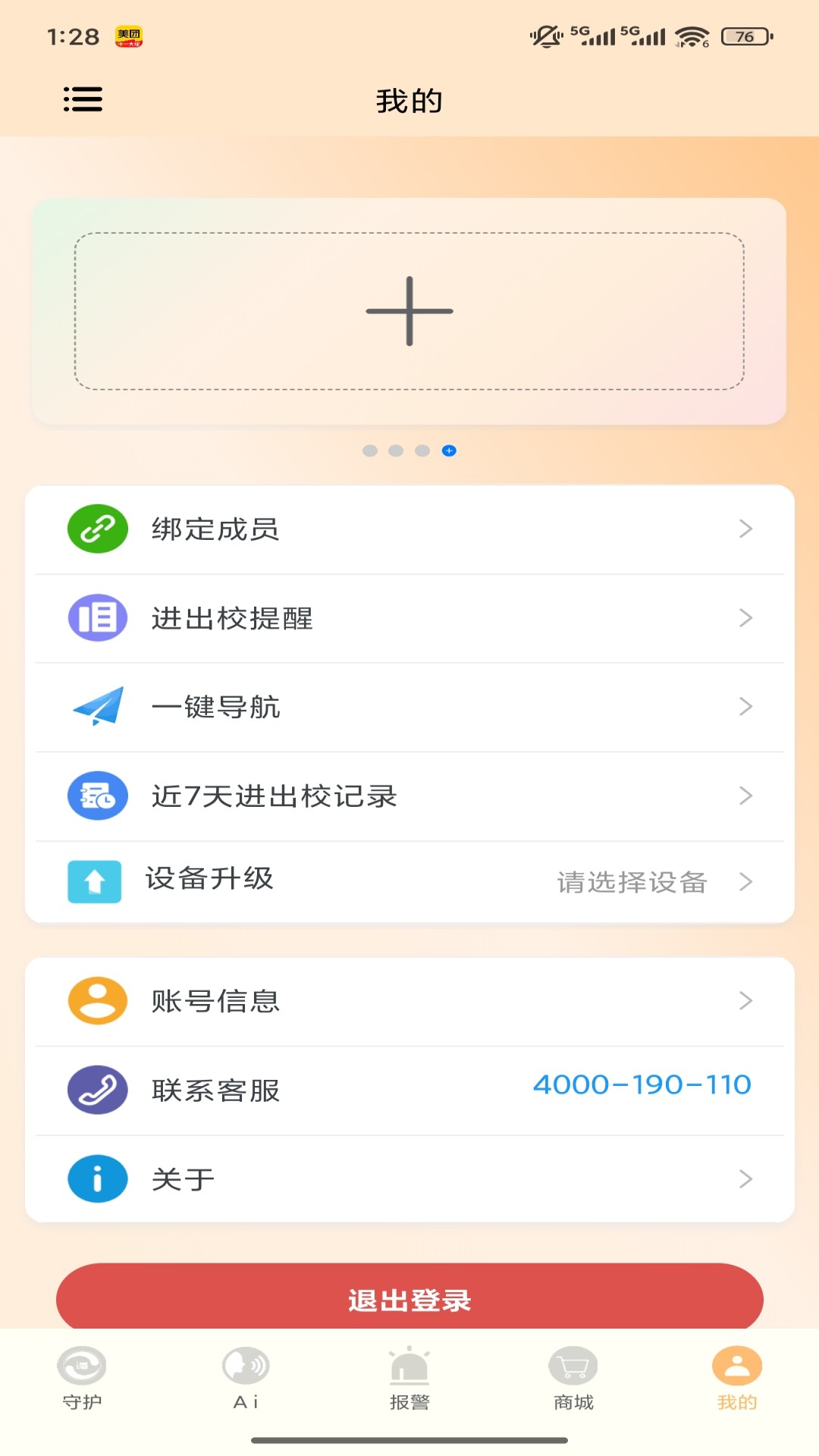Expand the 关于 row chevron
Image resolution: width=819 pixels, height=1456 pixels.
746,1178
